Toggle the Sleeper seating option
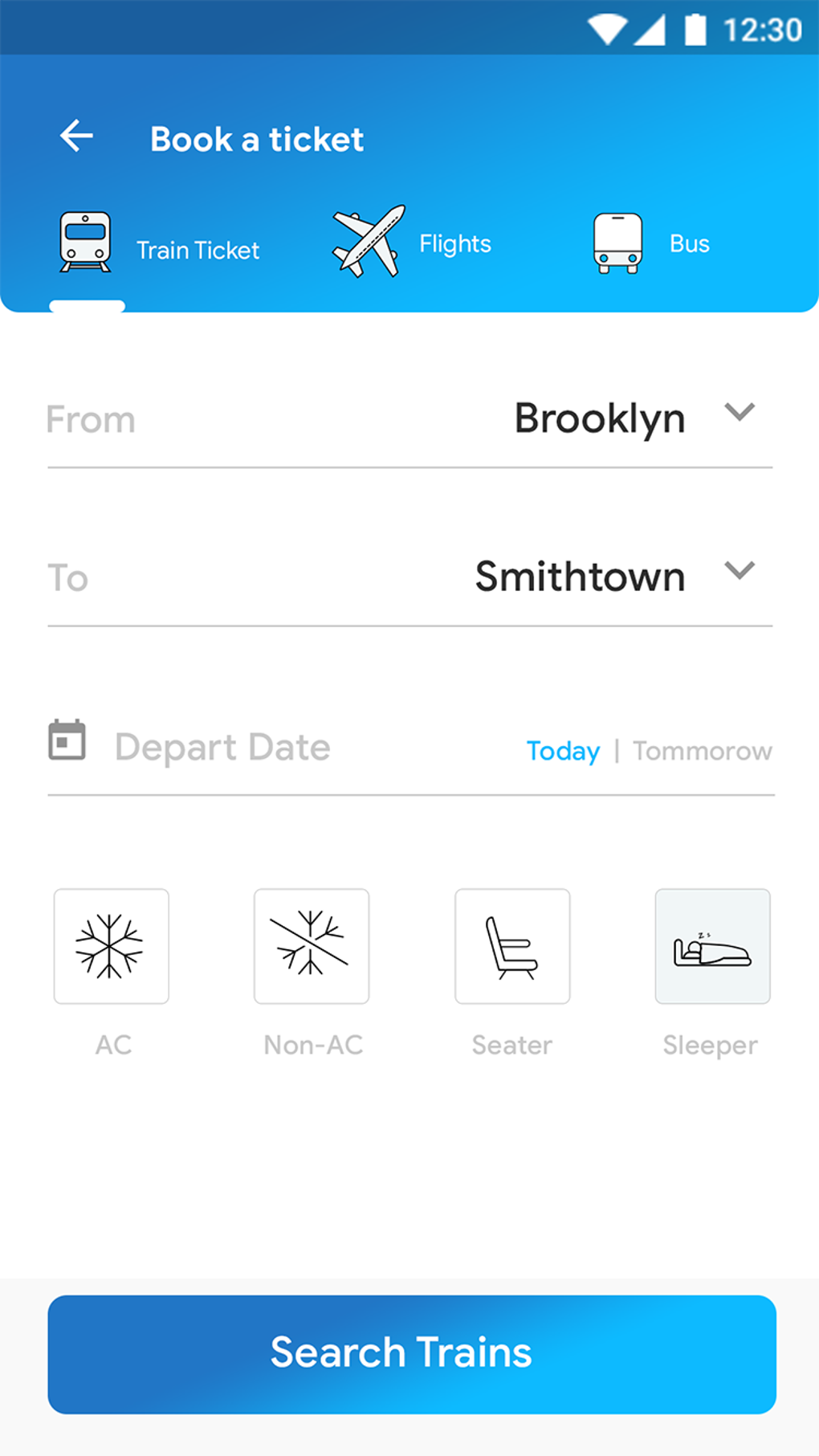This screenshot has height=1456, width=819. point(711,945)
